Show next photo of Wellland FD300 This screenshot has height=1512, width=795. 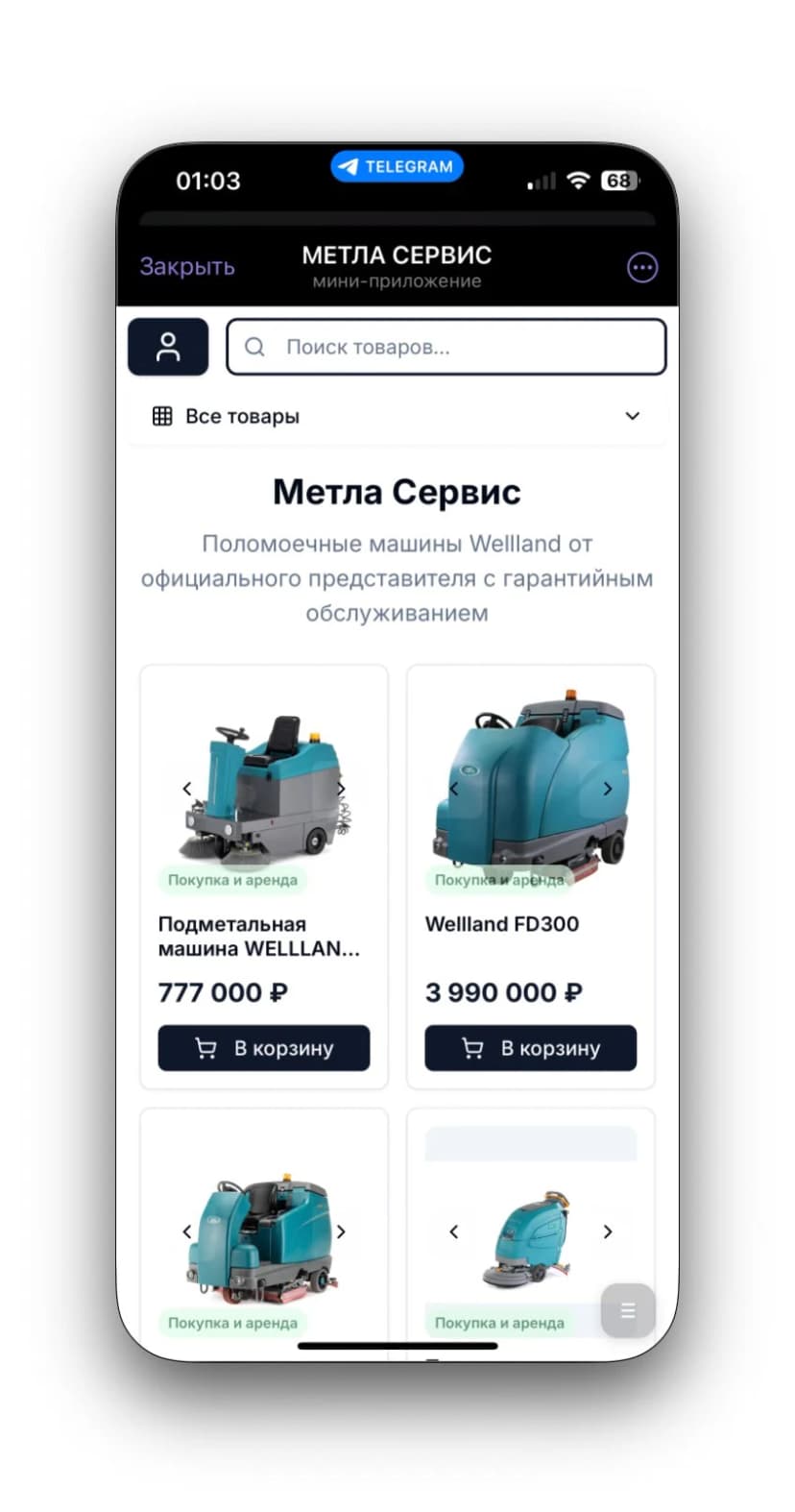tap(607, 789)
